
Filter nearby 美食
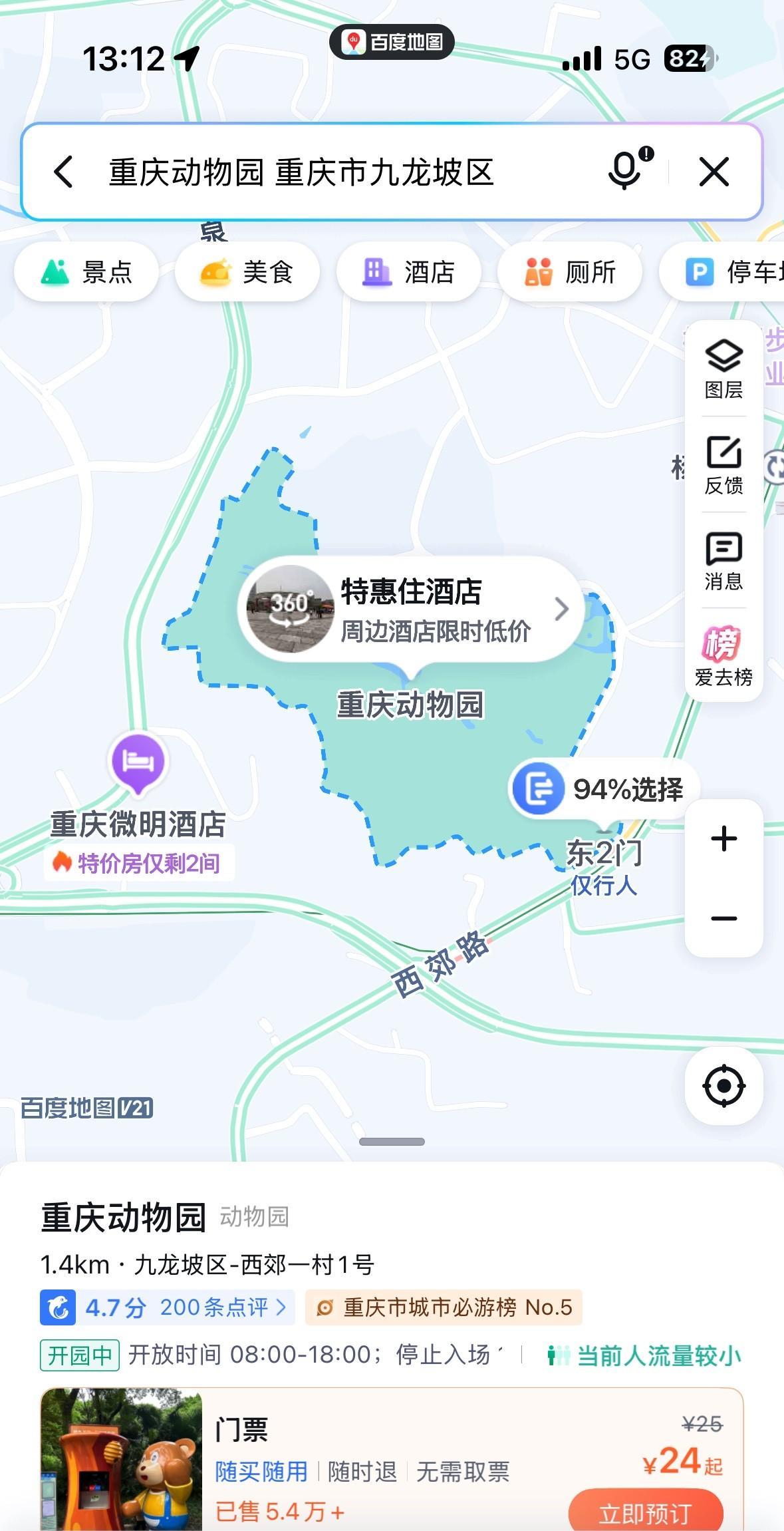(247, 272)
